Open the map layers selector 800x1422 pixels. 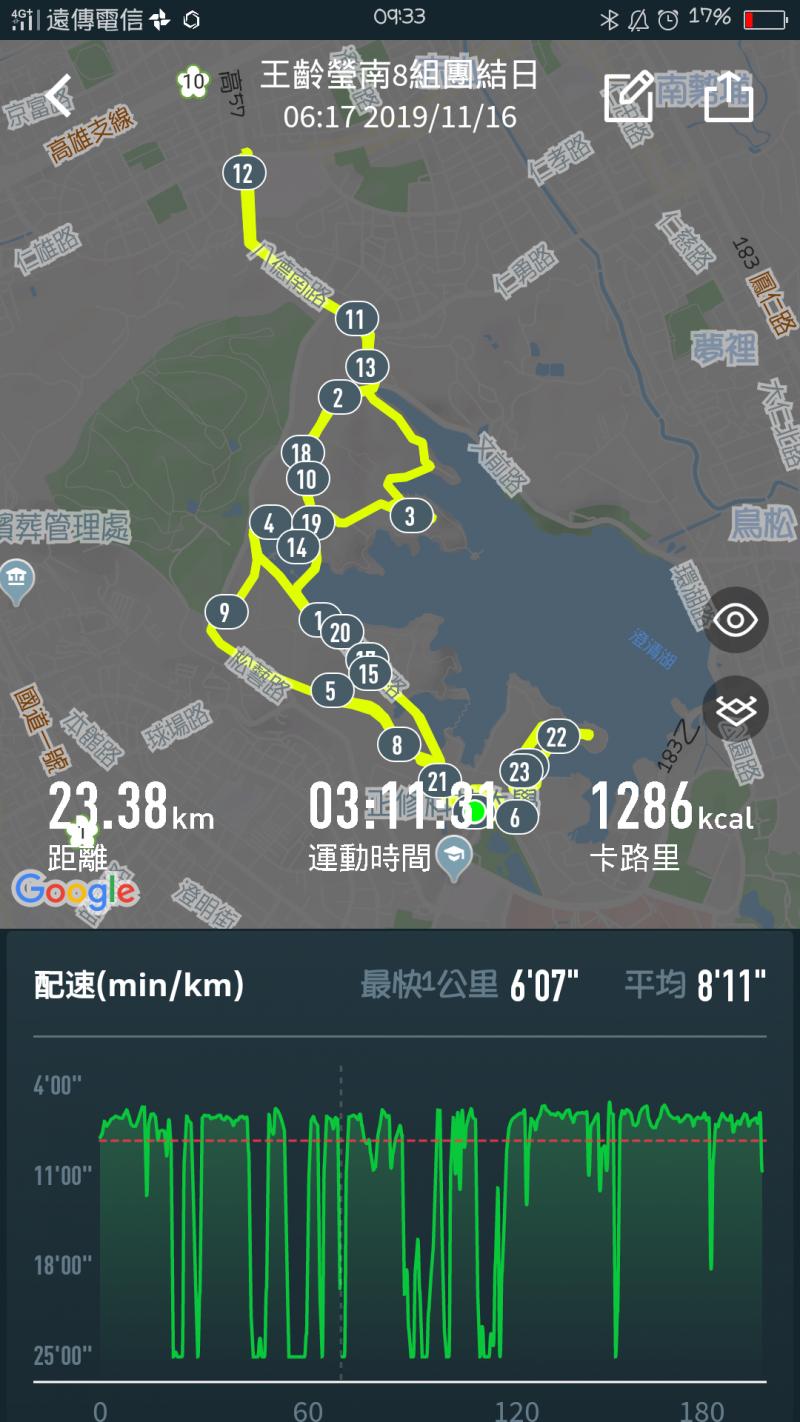pos(736,709)
